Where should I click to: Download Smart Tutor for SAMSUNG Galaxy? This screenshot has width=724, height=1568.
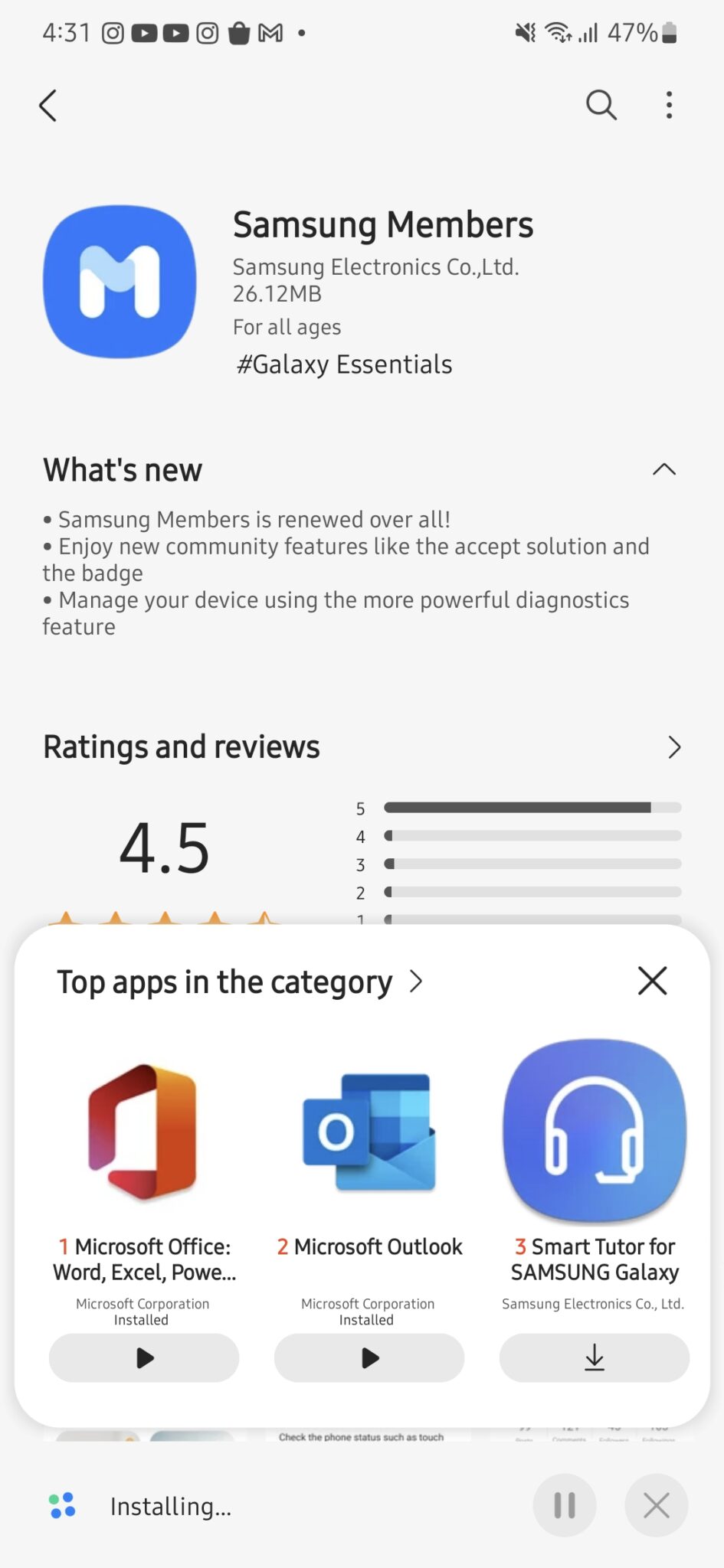[x=593, y=1357]
